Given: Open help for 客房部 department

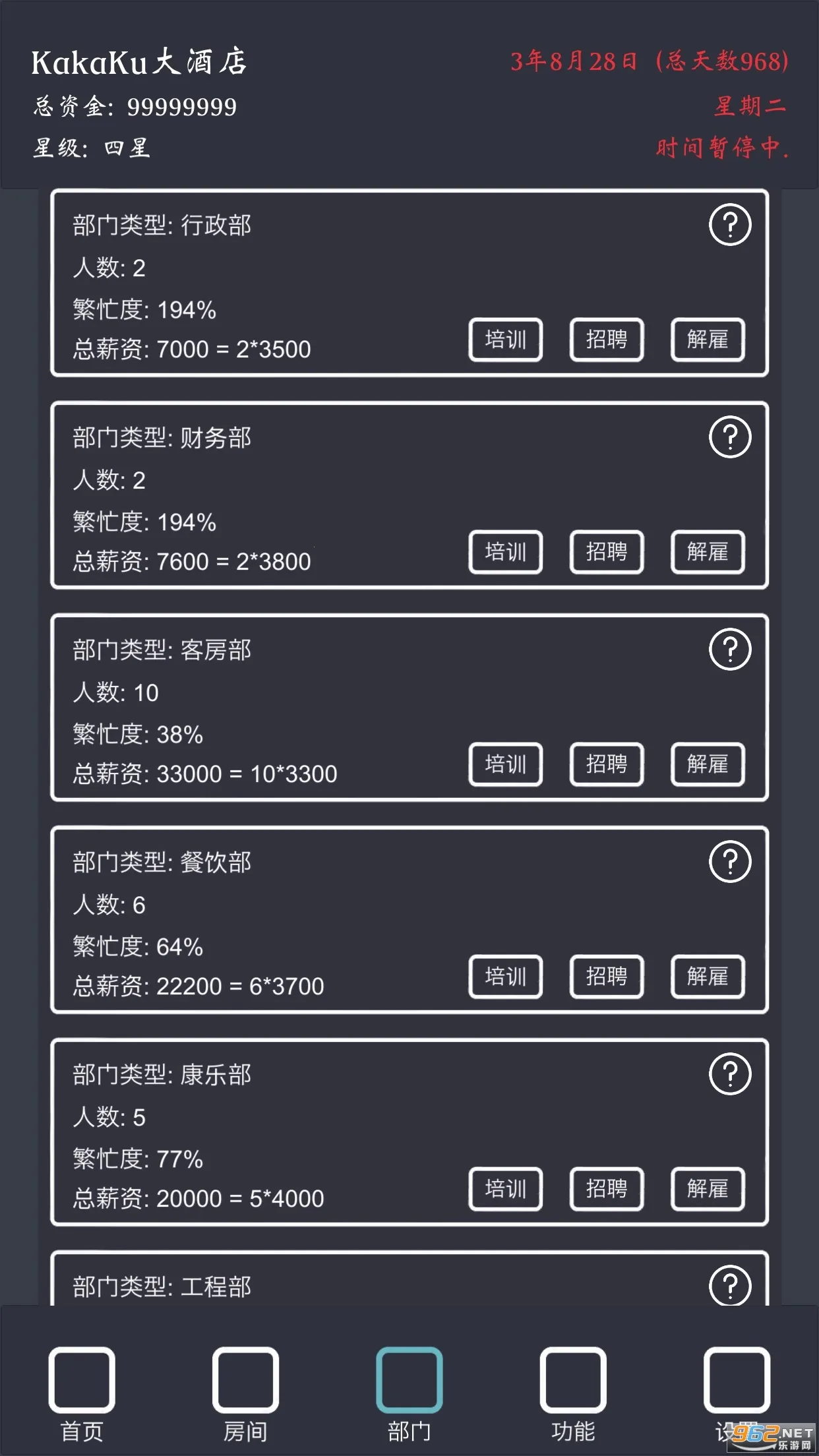Looking at the screenshot, I should tap(730, 650).
